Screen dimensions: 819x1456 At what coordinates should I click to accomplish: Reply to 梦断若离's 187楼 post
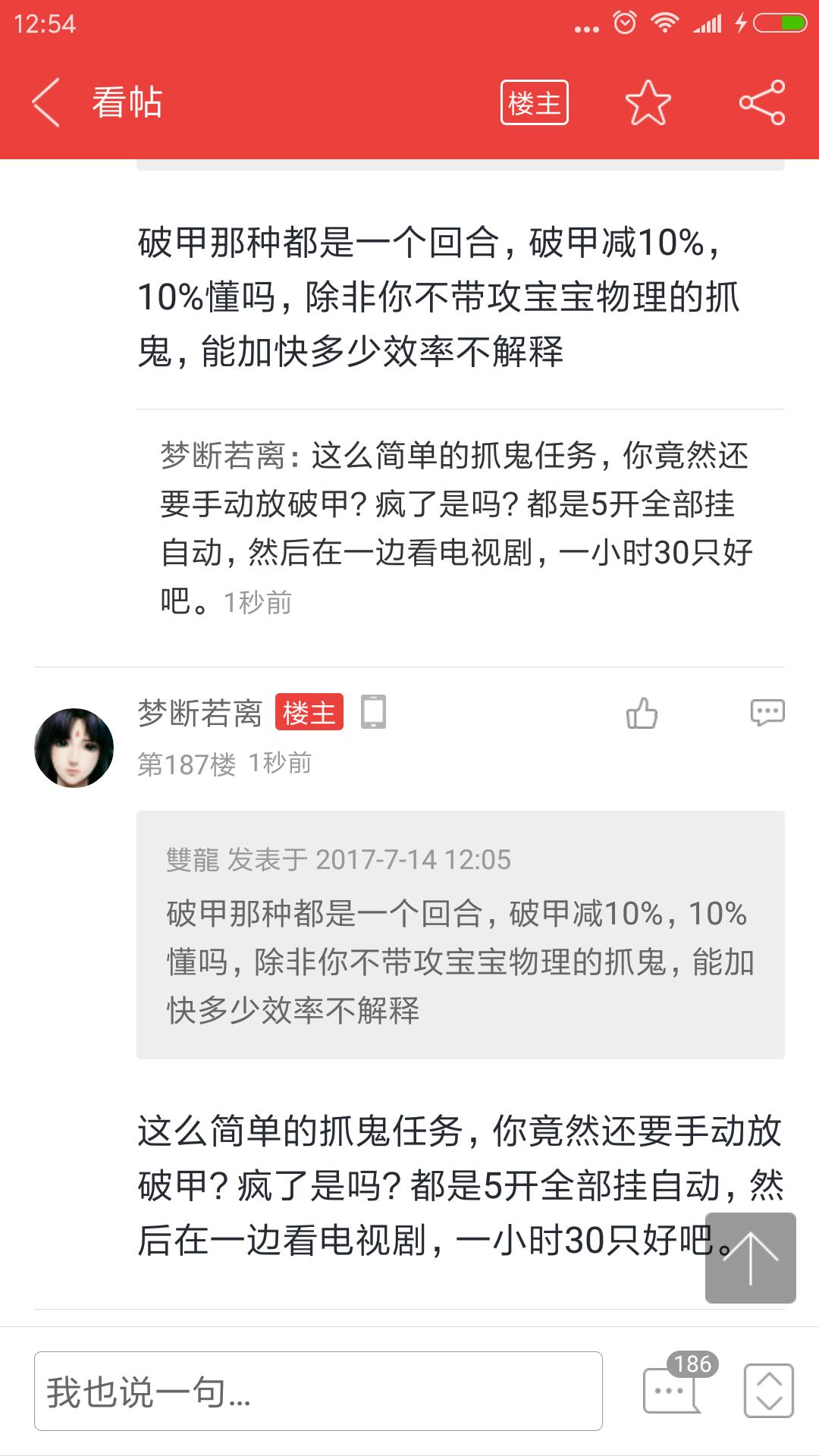pyautogui.click(x=767, y=713)
